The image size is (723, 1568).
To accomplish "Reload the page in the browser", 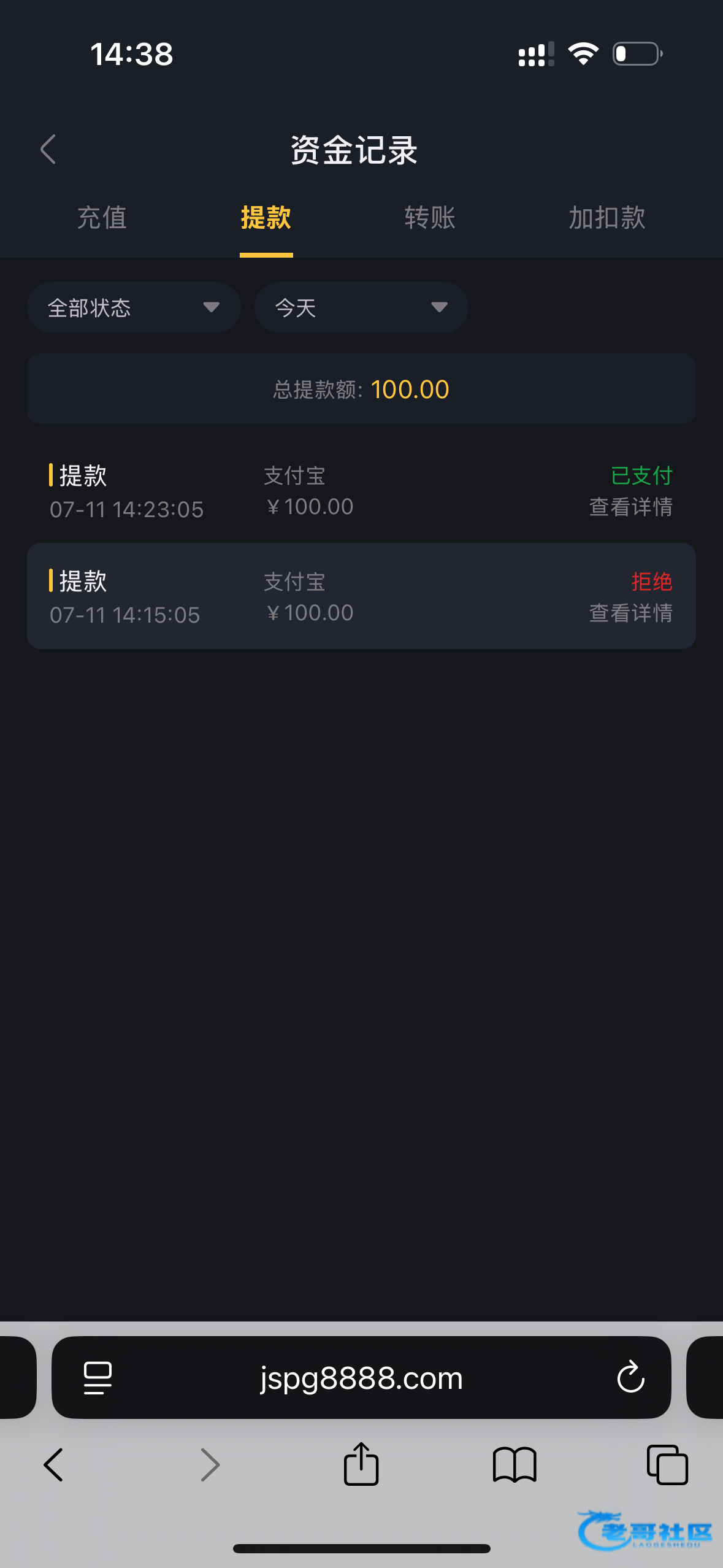I will tap(630, 1378).
